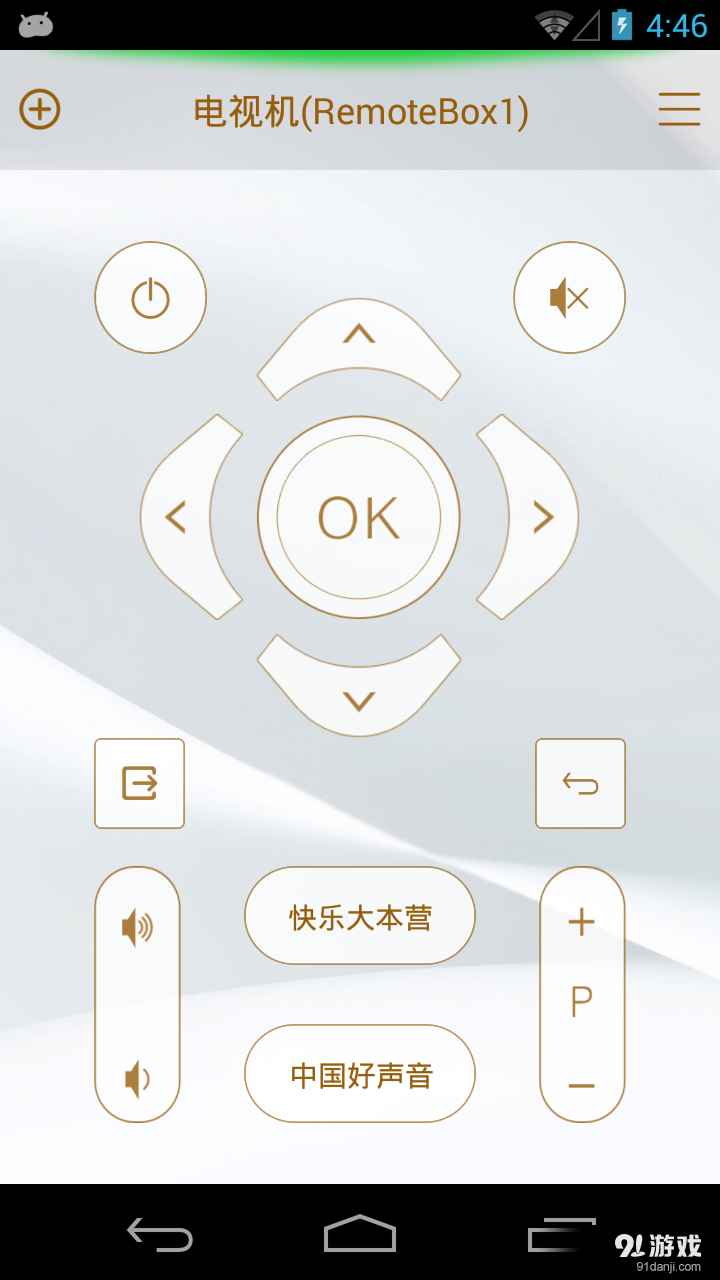Tap the exit button with the arrow-out-of-box icon

(x=140, y=784)
